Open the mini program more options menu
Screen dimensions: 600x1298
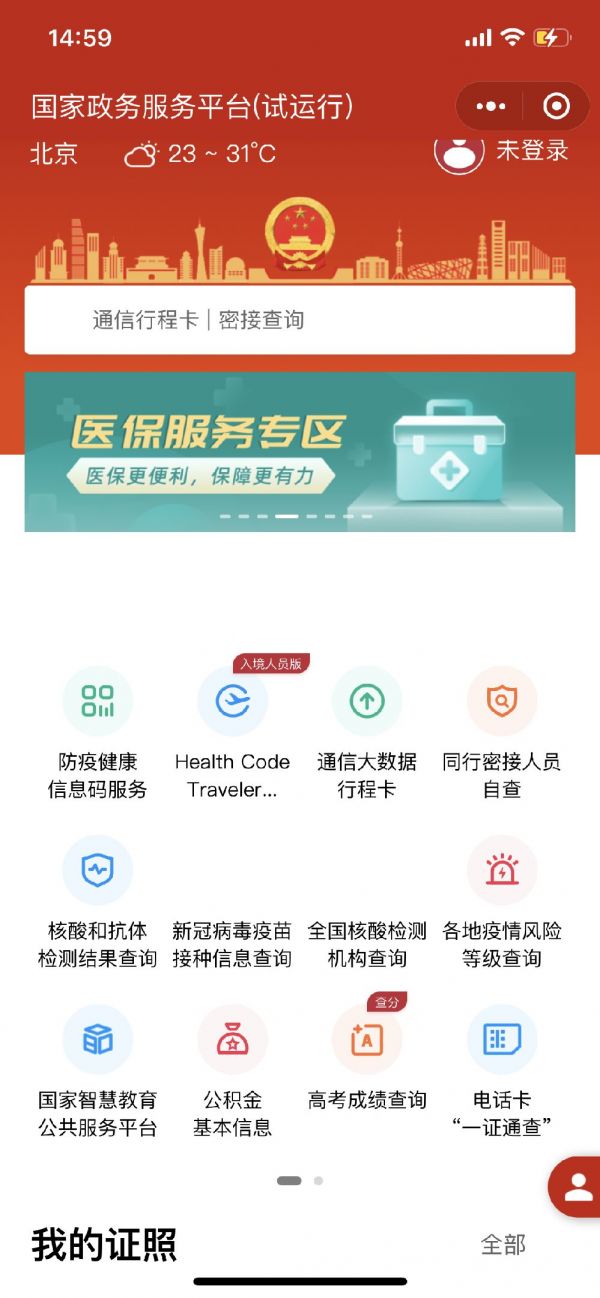click(491, 106)
